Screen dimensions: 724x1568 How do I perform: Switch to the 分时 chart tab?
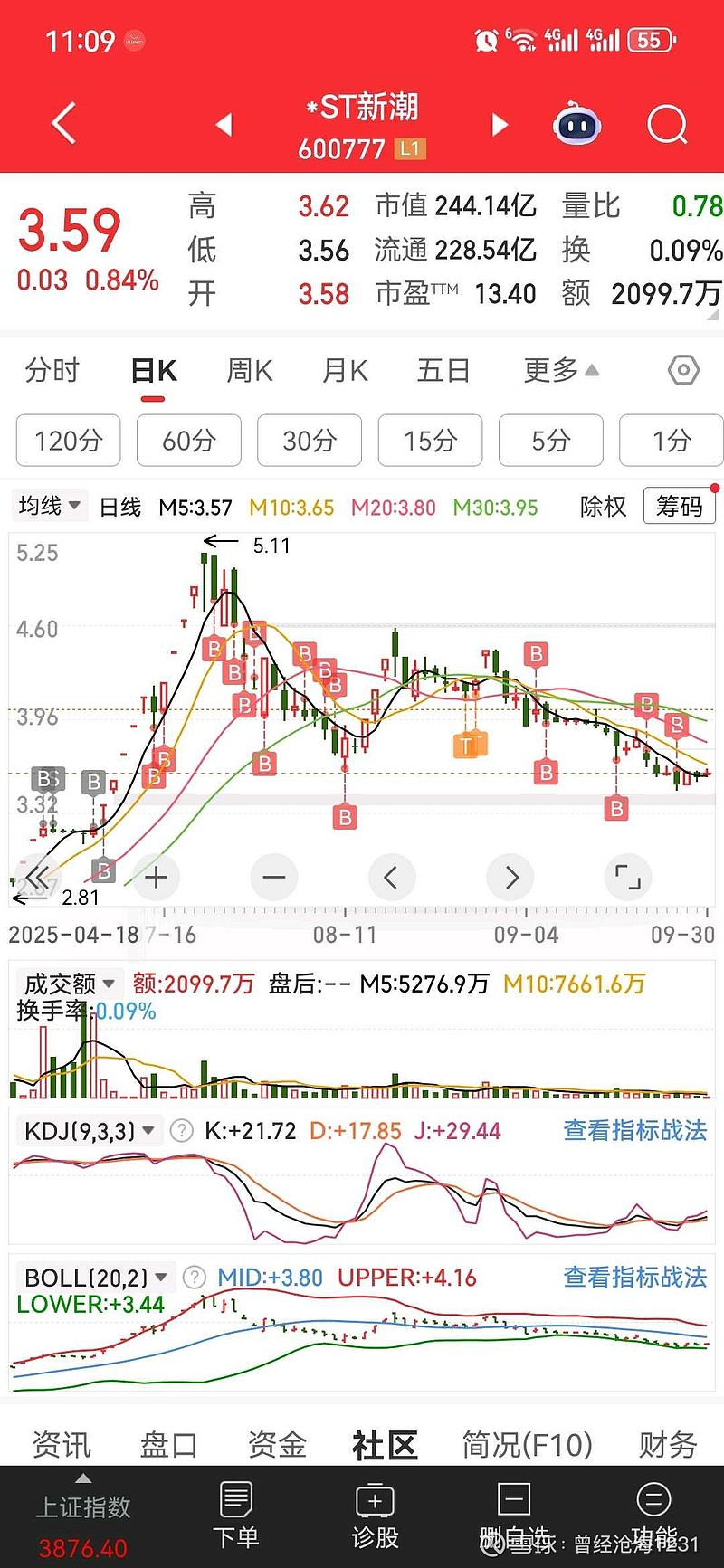52,371
